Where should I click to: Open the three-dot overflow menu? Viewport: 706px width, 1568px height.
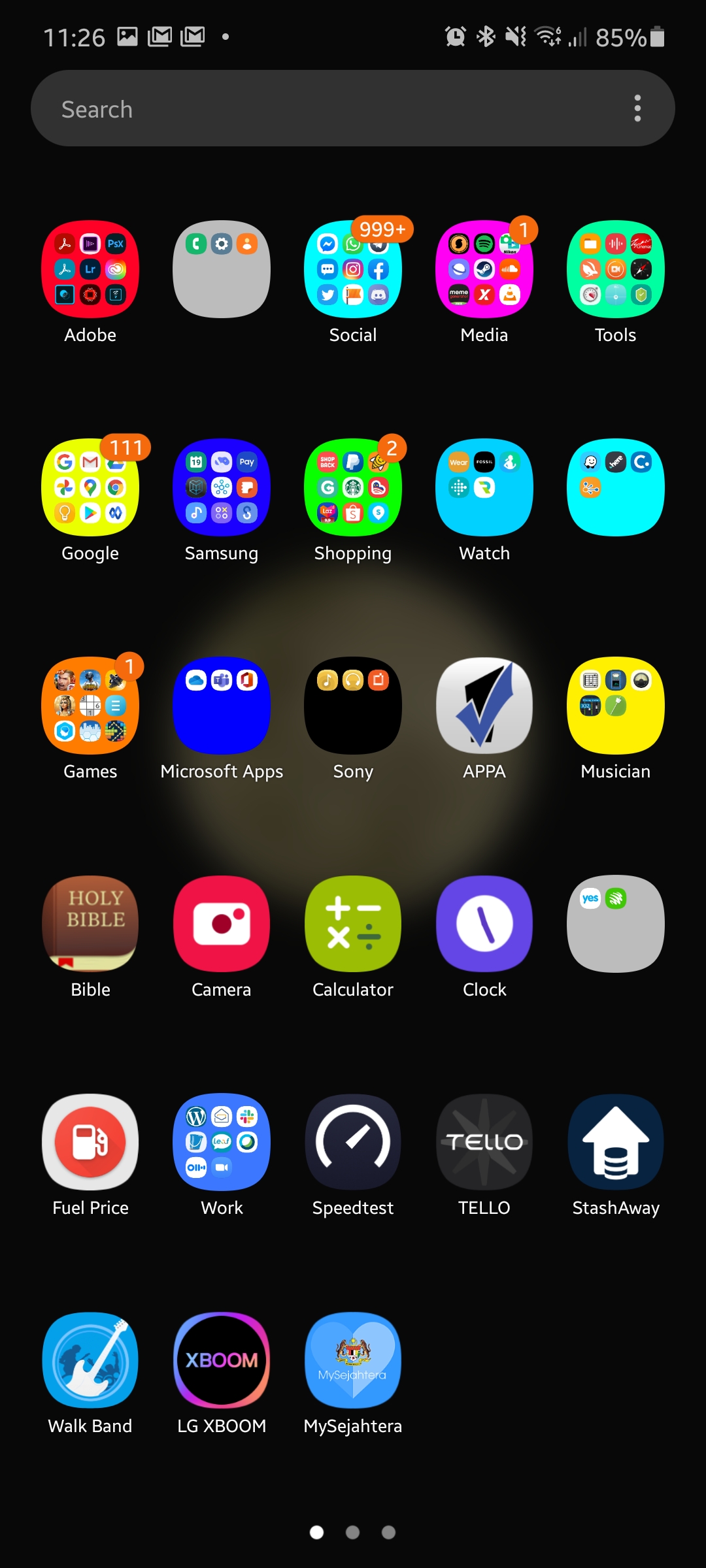[x=637, y=108]
